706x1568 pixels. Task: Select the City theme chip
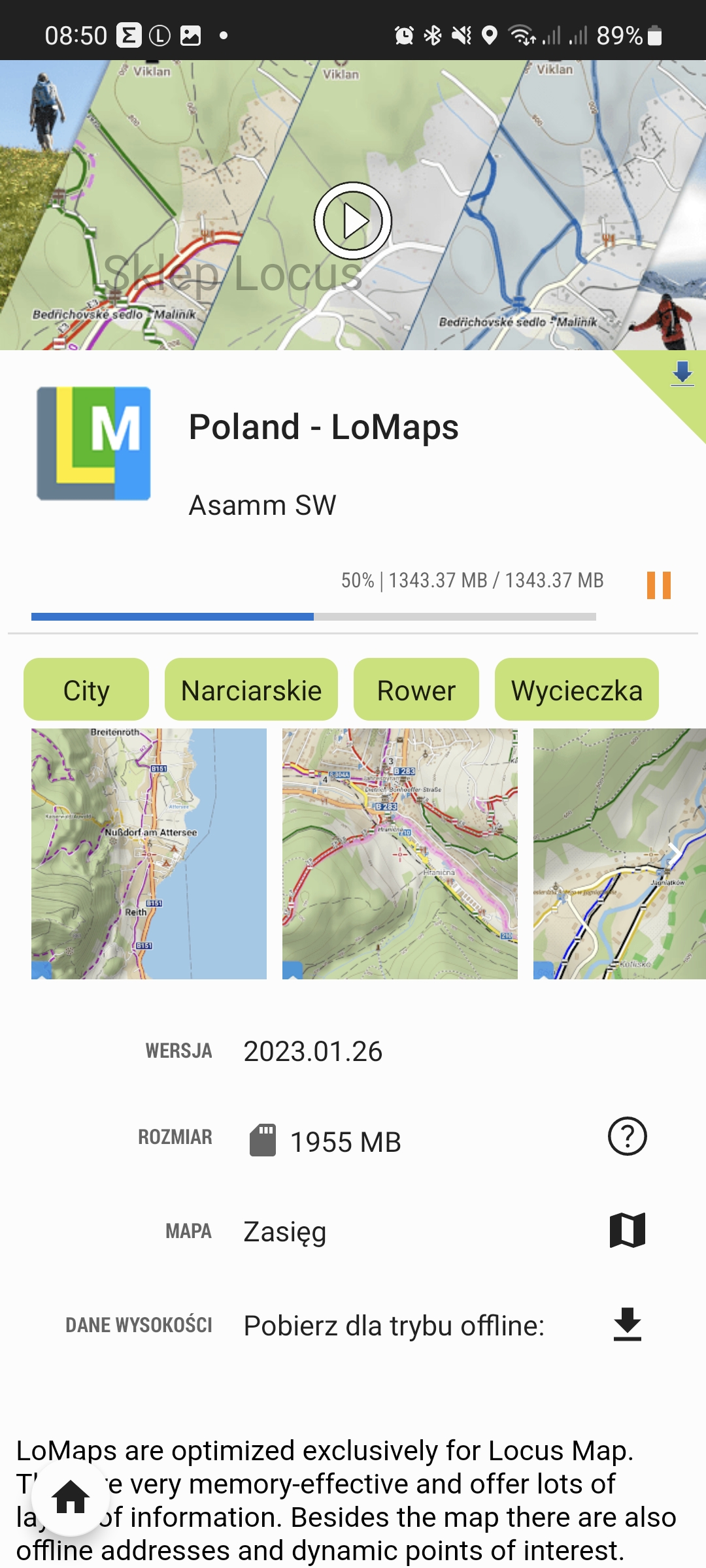[86, 690]
